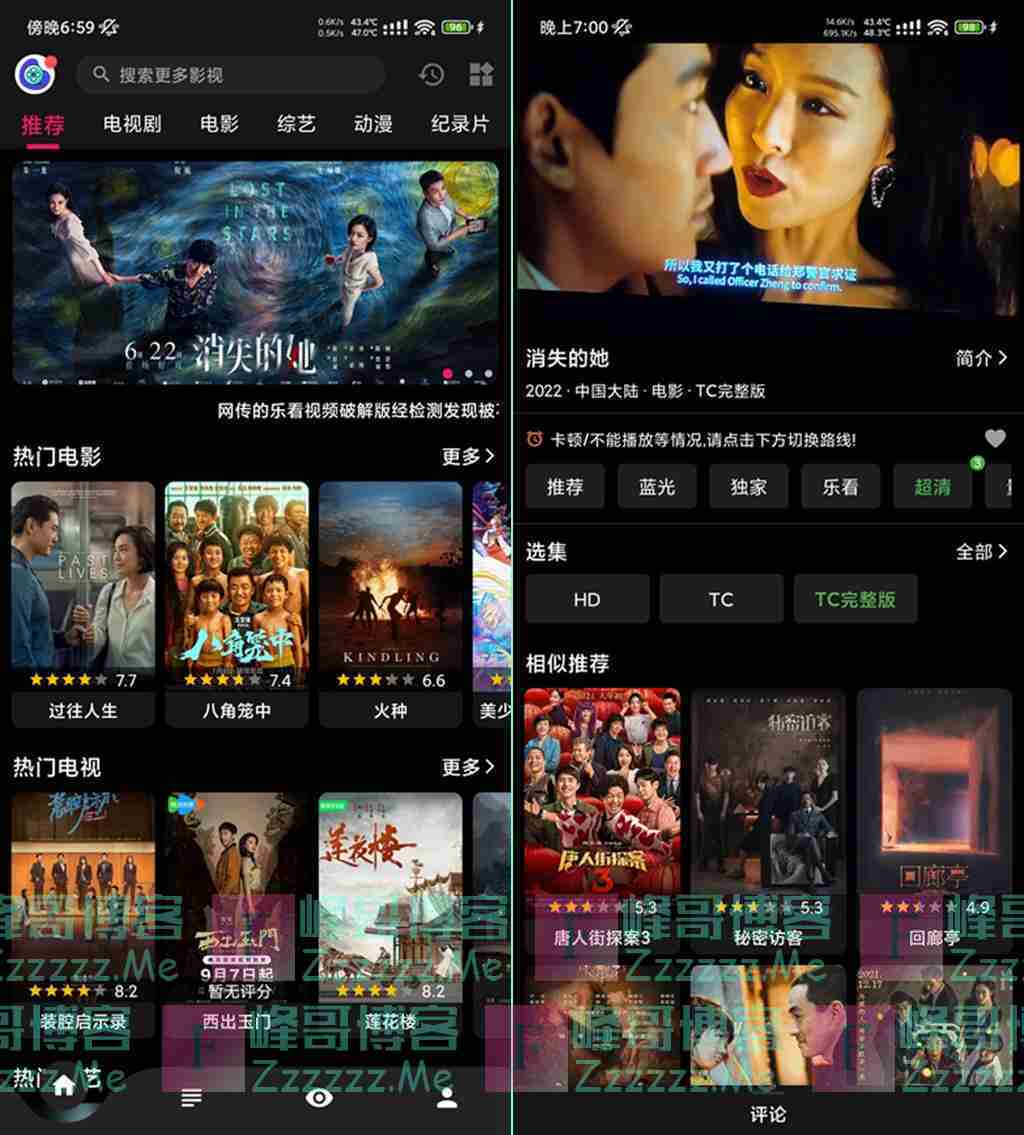This screenshot has height=1135, width=1024.
Task: Open the movie card 过往人生
Action: (83, 600)
